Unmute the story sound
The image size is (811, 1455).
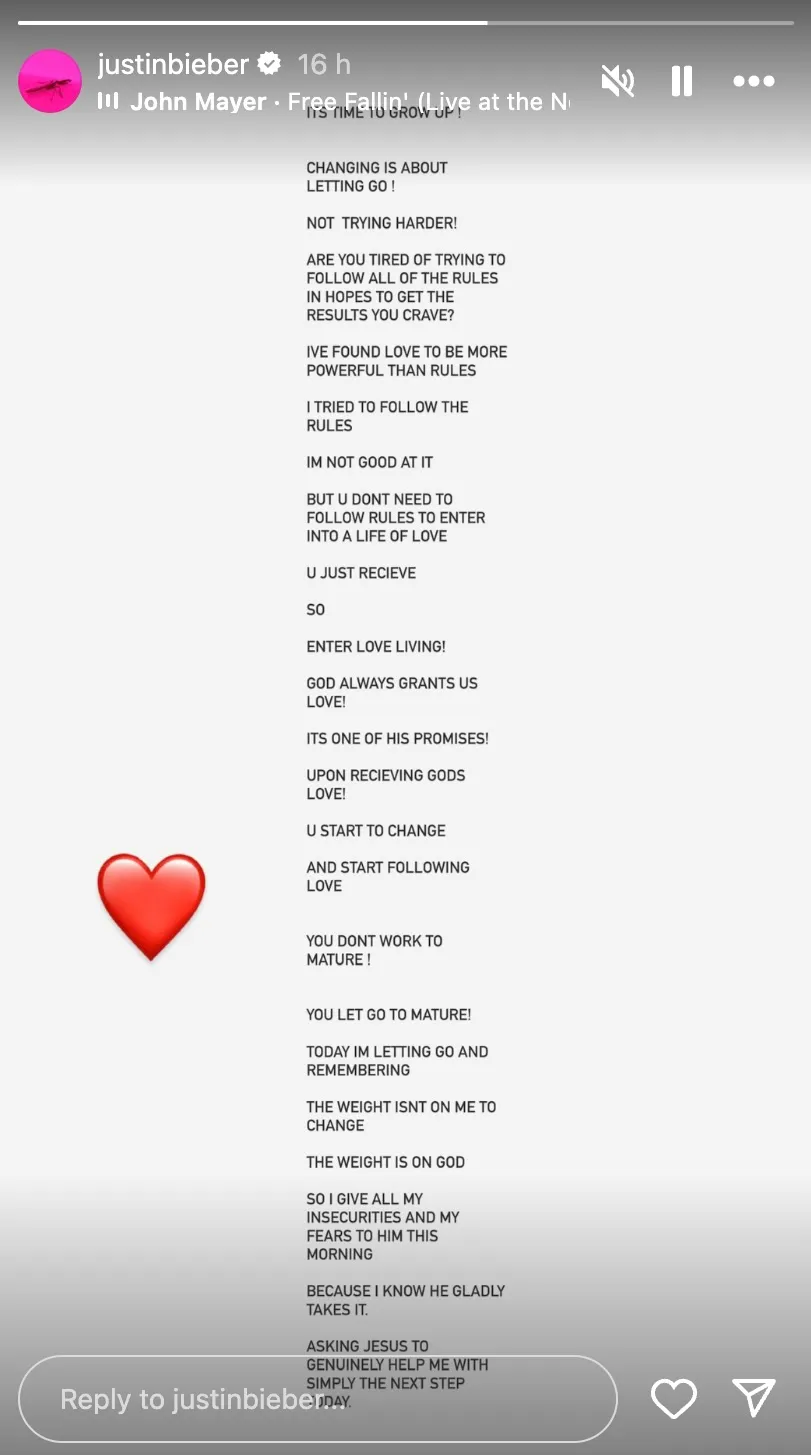(x=617, y=81)
